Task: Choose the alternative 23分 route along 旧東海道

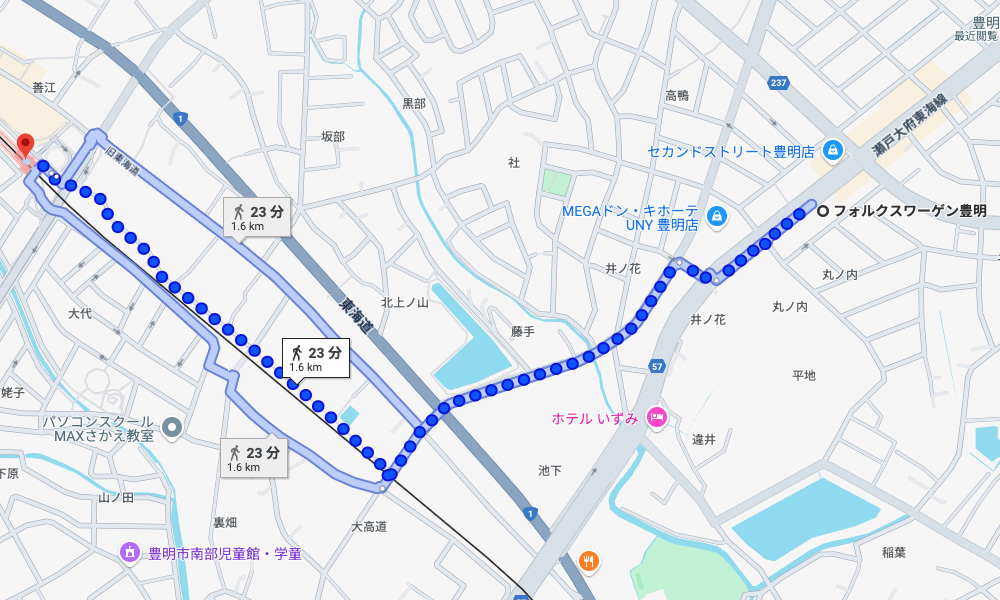Action: pos(257,216)
